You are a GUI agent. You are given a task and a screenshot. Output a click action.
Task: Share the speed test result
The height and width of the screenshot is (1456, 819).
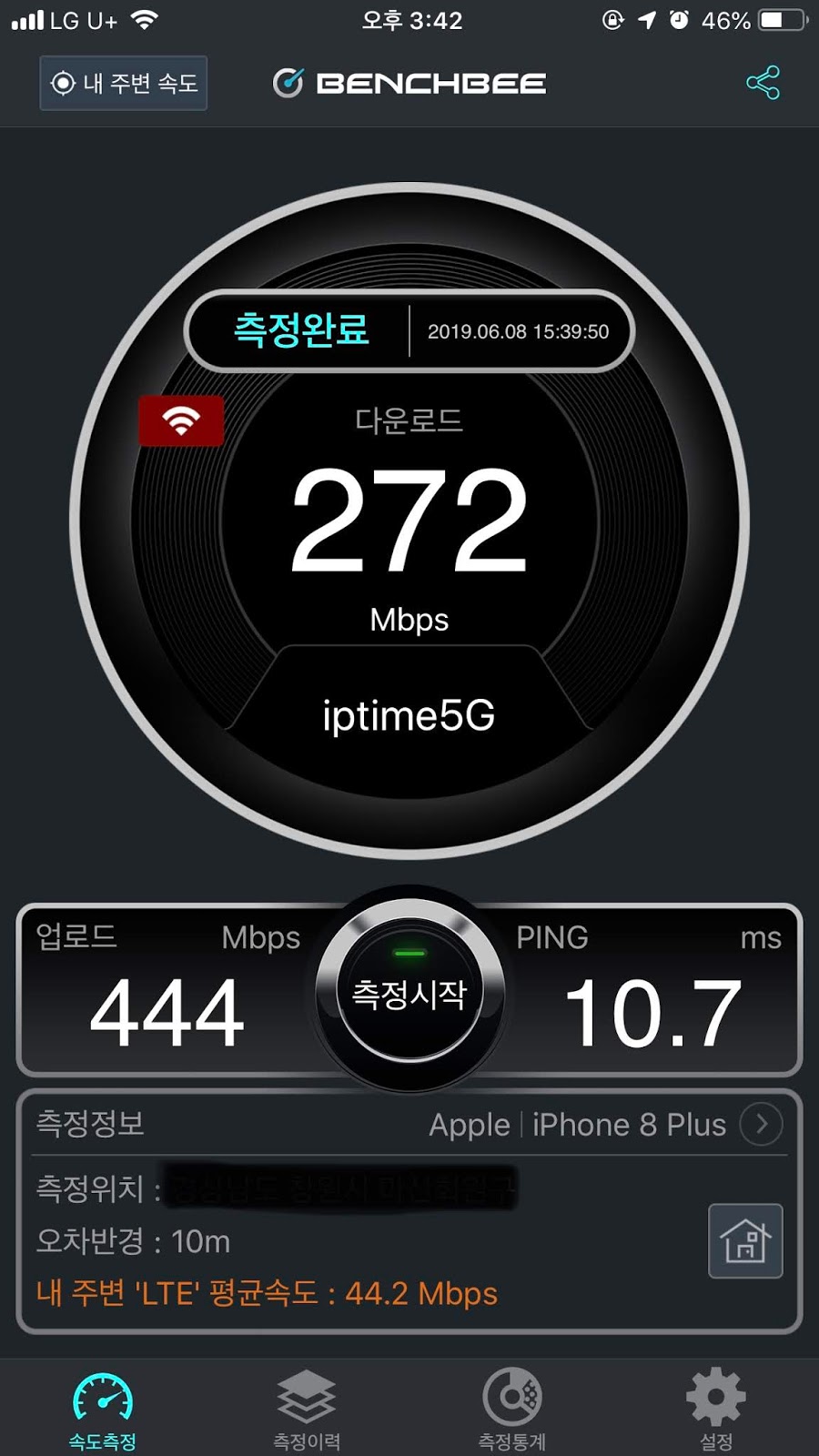click(763, 83)
